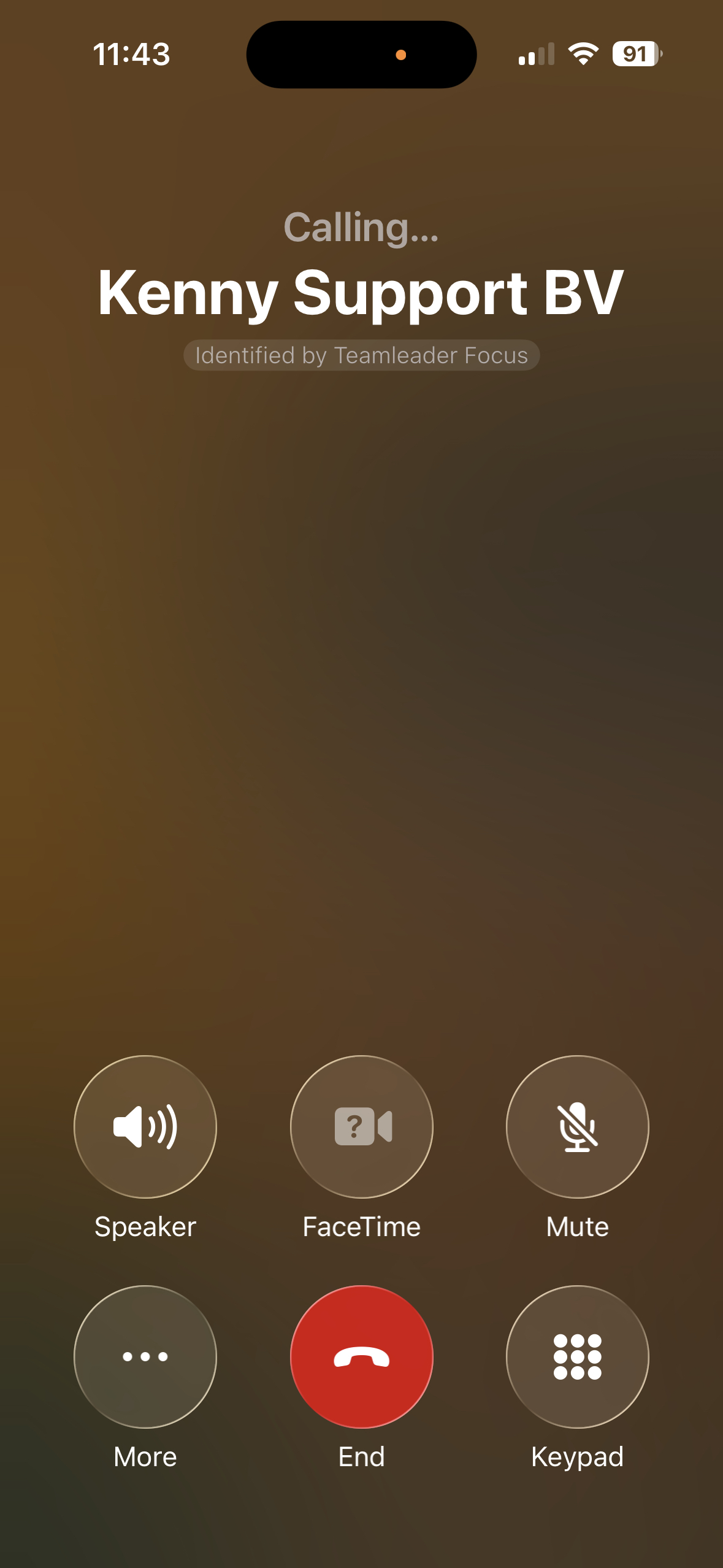
Task: Switch the call to FaceTime video
Action: [362, 1126]
